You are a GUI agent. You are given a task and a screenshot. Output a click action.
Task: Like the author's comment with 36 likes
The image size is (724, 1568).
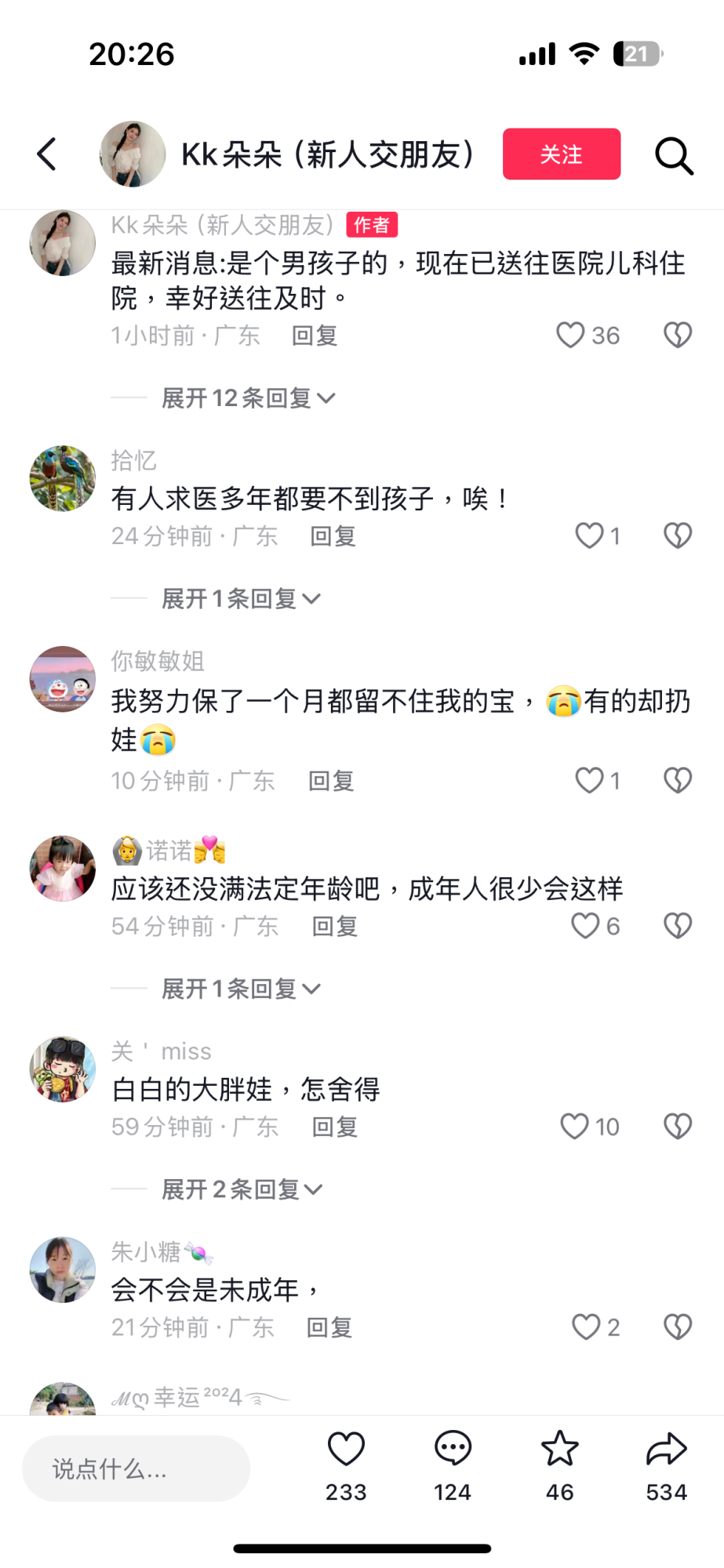(571, 336)
